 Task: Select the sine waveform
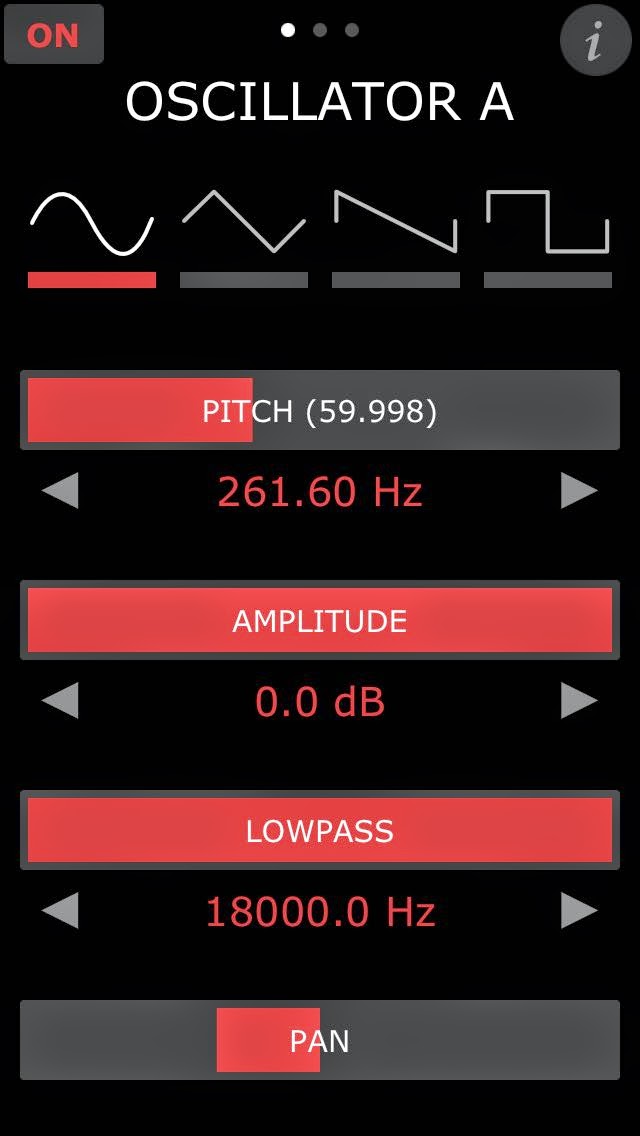(92, 237)
